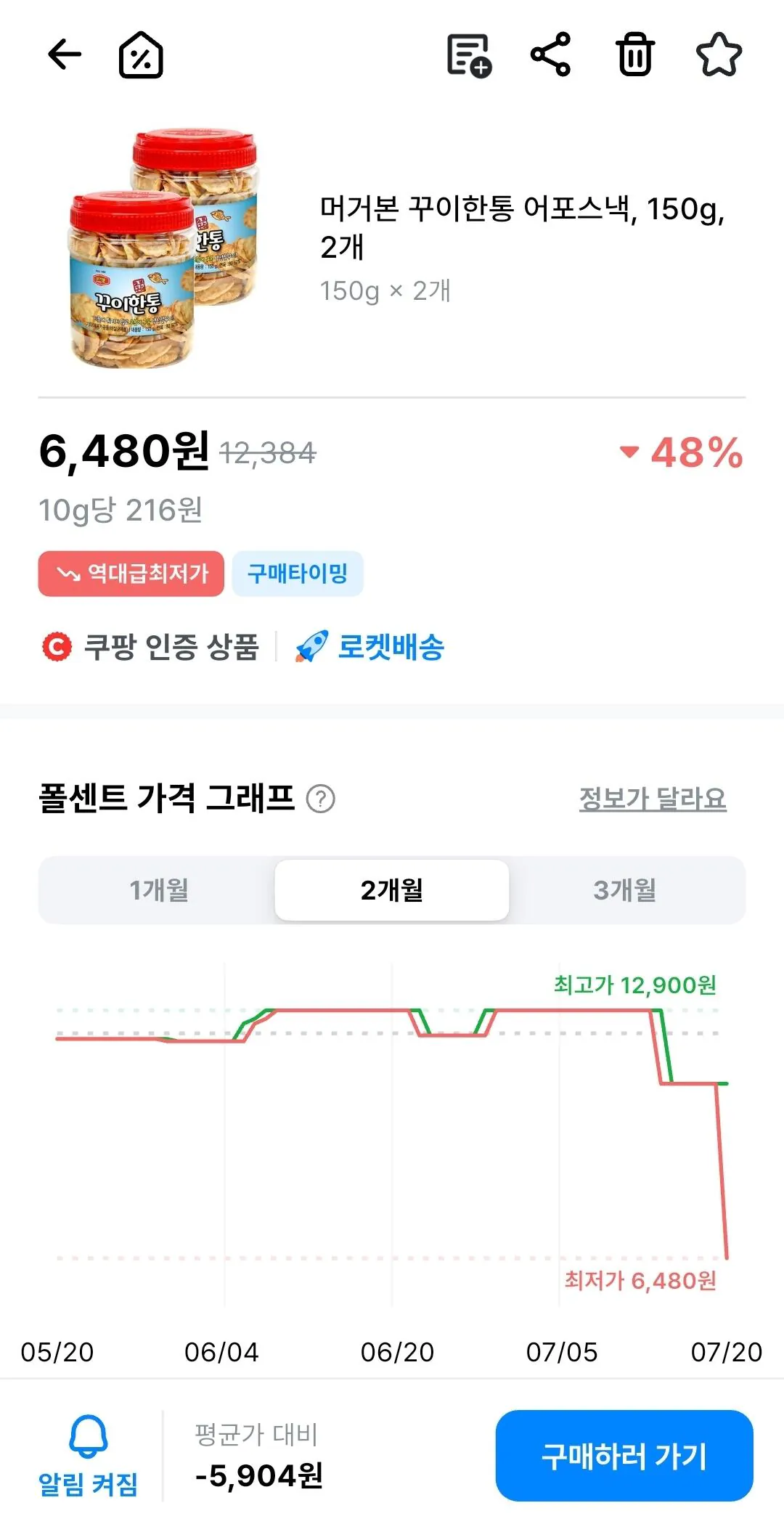
Task: Select the 2개월 period tab
Action: click(x=392, y=890)
